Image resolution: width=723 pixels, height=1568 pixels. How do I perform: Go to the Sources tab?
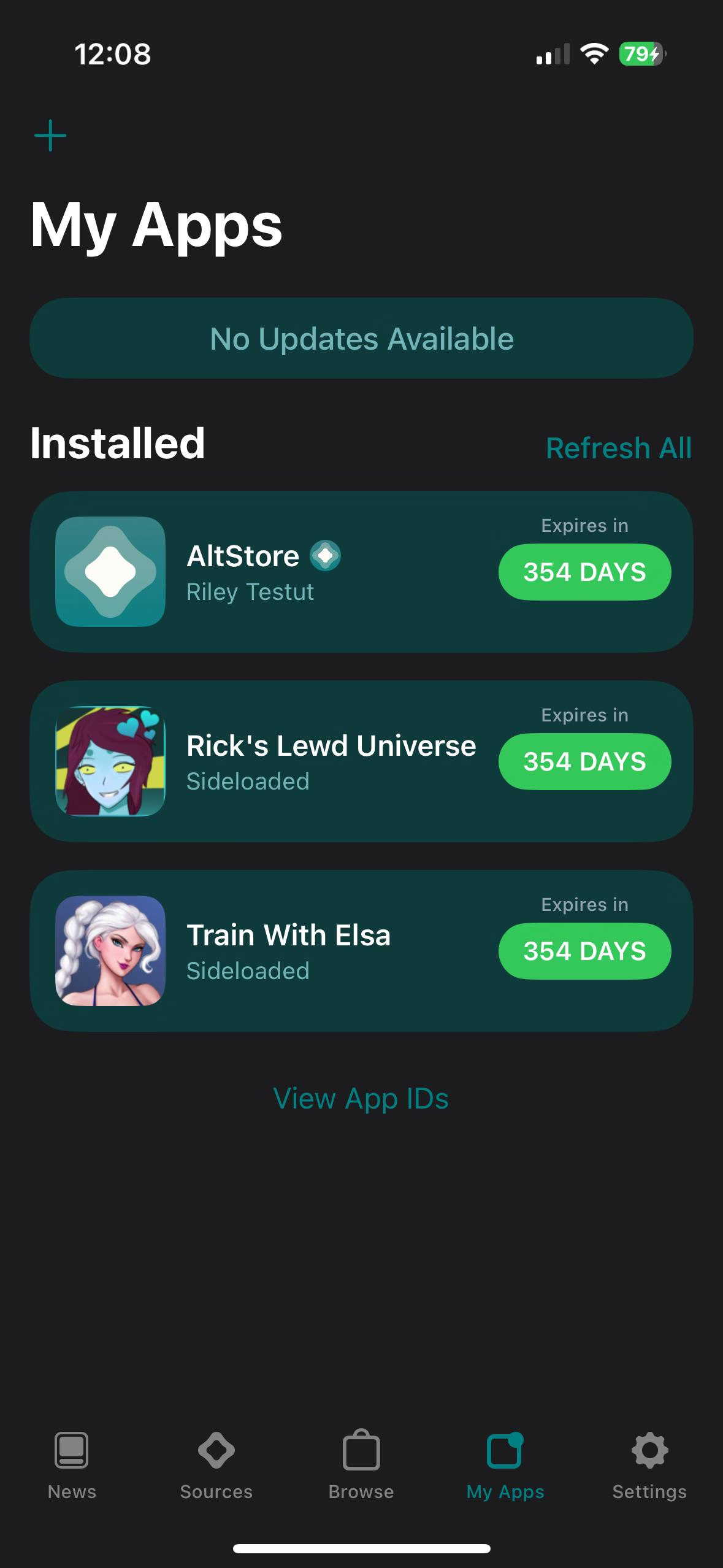(216, 1466)
